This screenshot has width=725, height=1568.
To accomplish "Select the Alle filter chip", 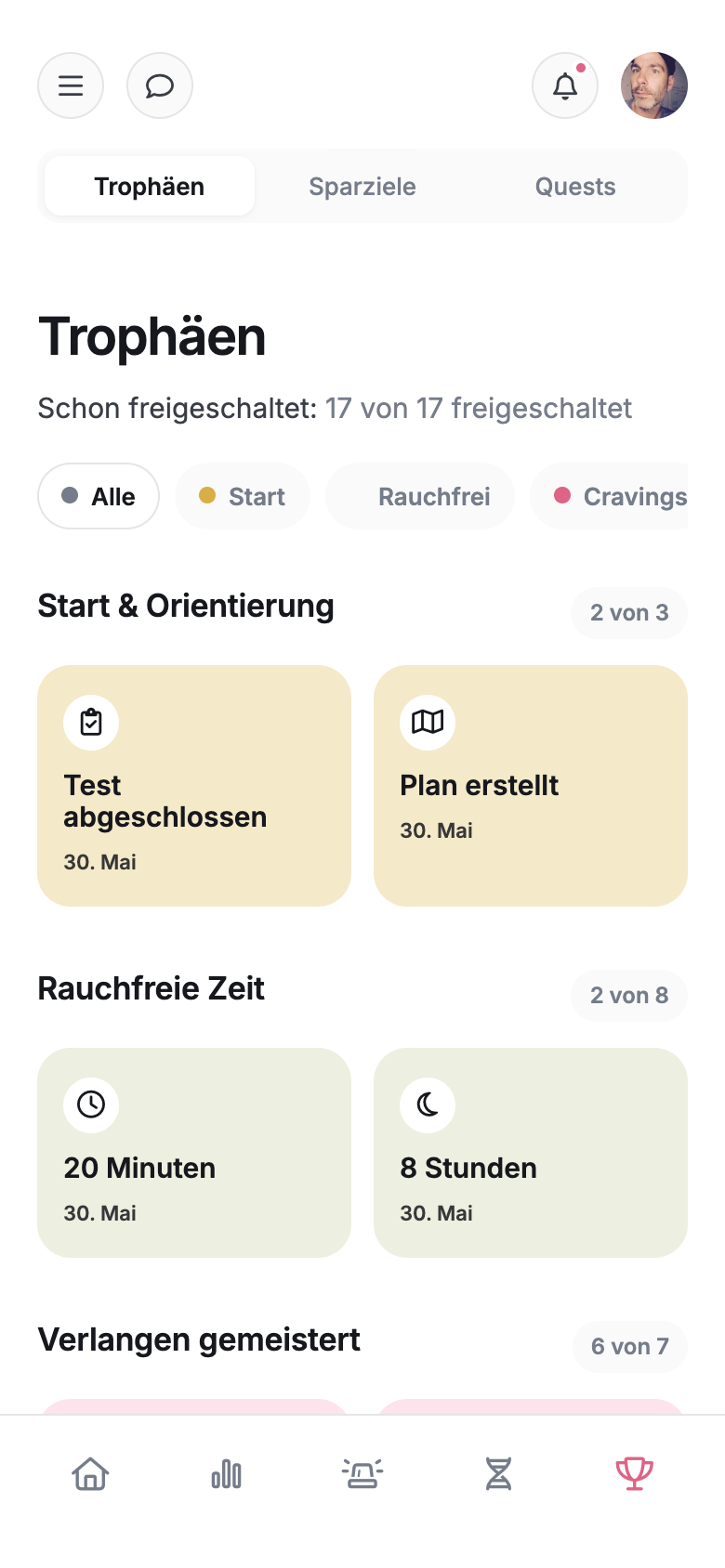I will [99, 496].
